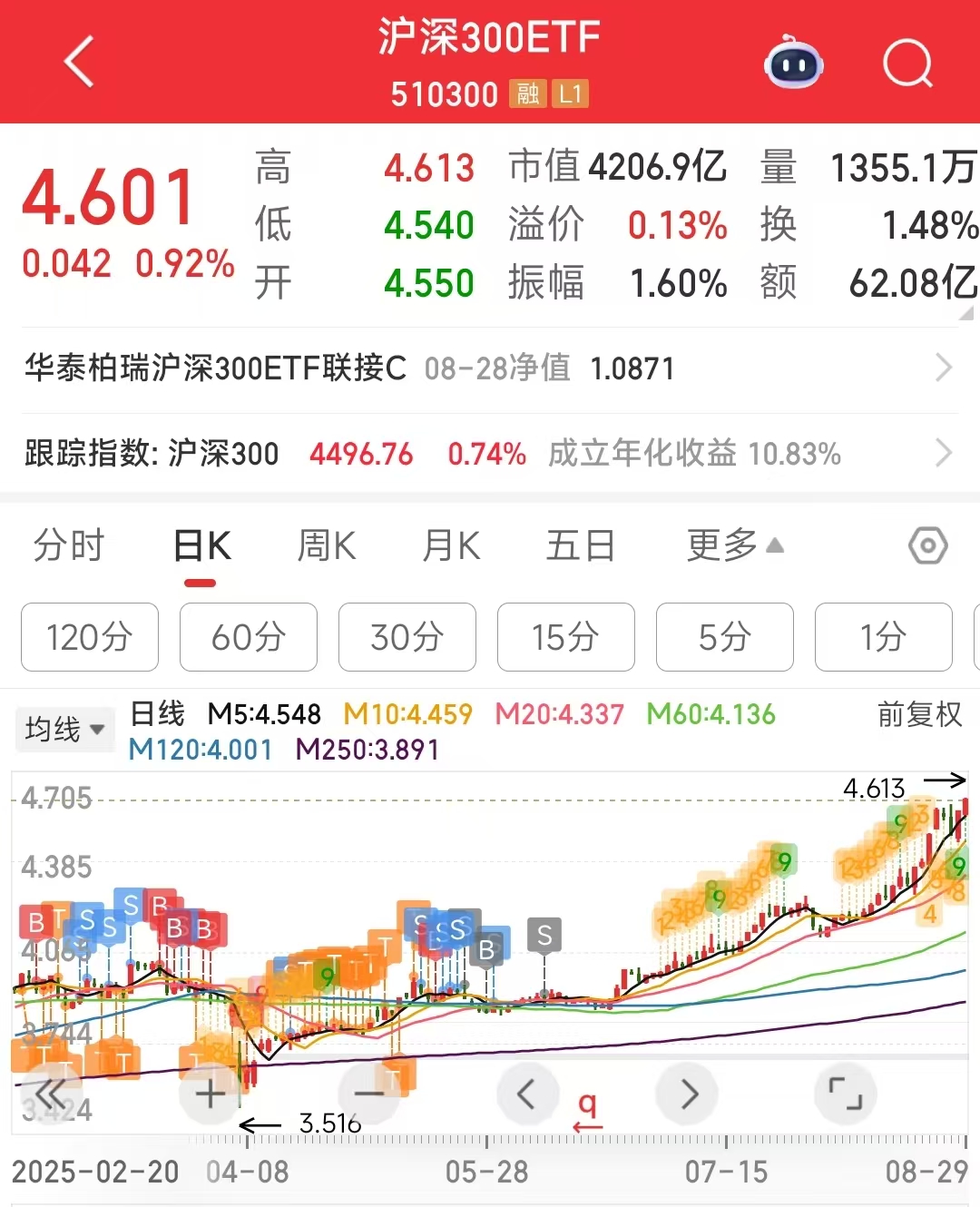Open the 均线 indicator dropdown

pyautogui.click(x=64, y=729)
